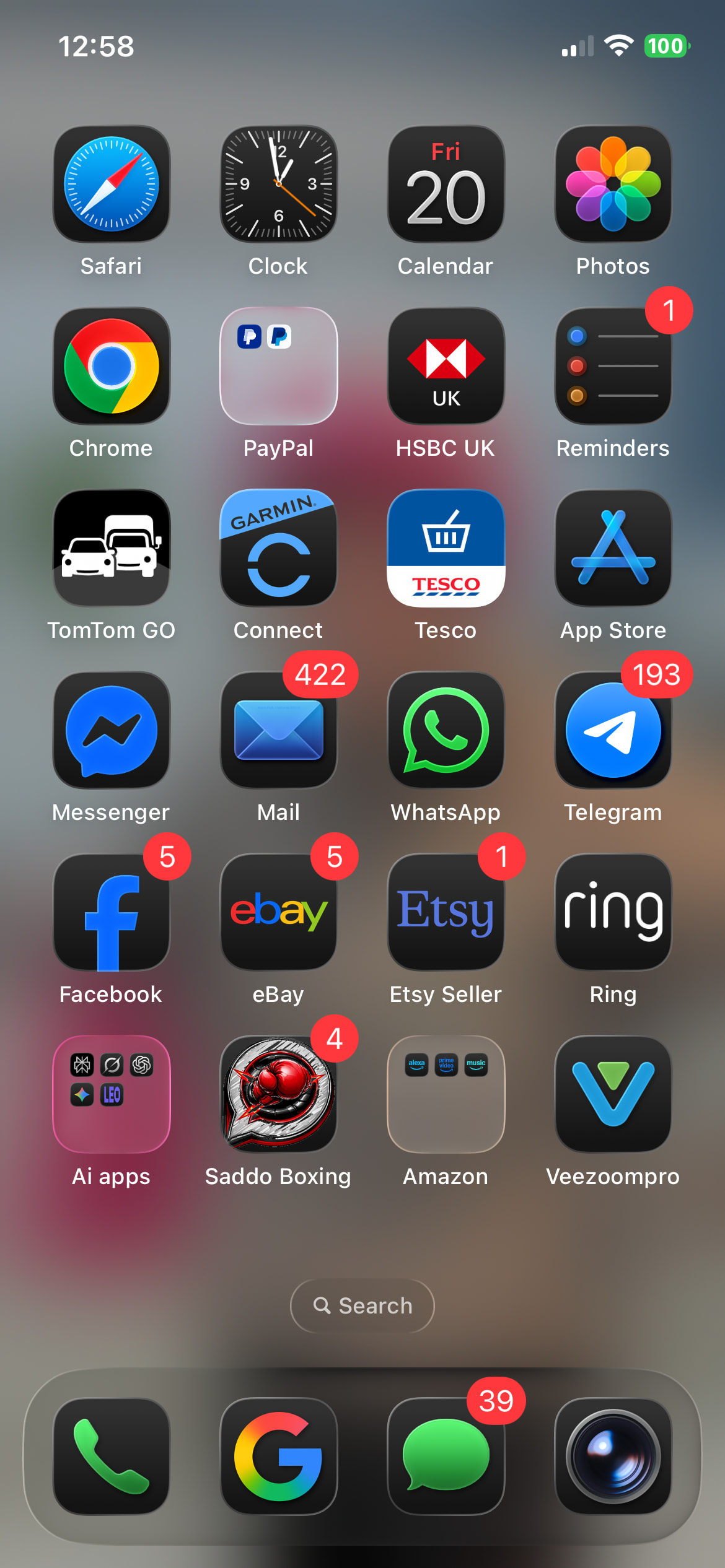This screenshot has height=1568, width=725.
Task: Open Reminders with one badge
Action: click(613, 366)
